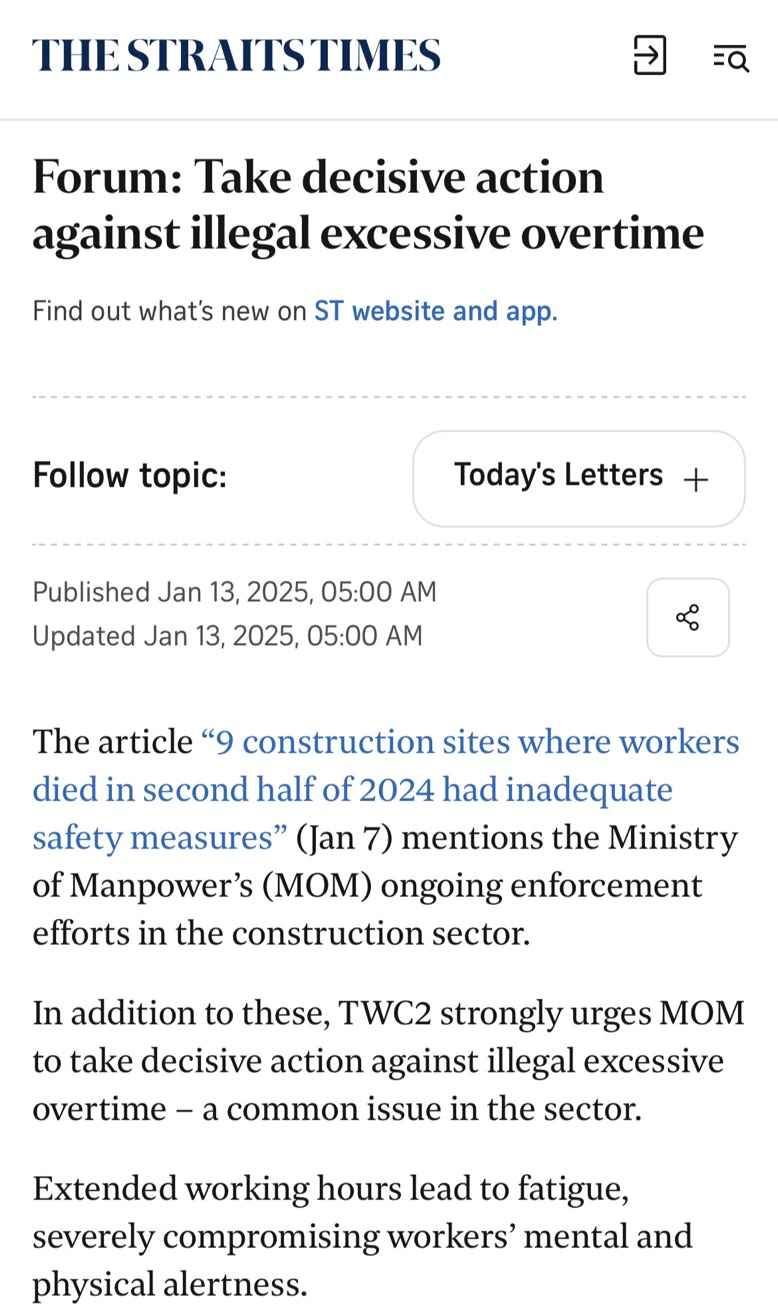The width and height of the screenshot is (778, 1312).
Task: Open the login icon in header
Action: tap(649, 55)
